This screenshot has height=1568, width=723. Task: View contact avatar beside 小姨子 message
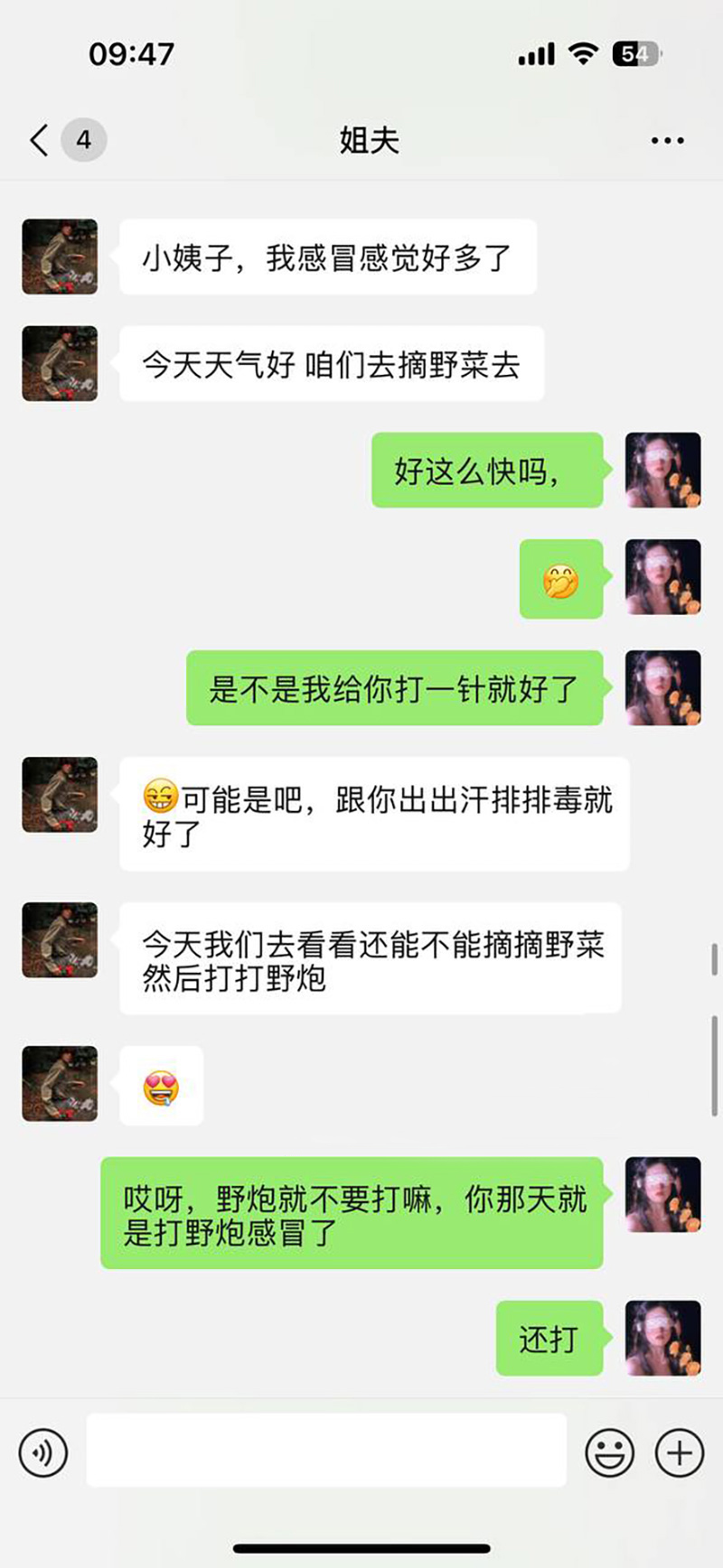[x=60, y=257]
